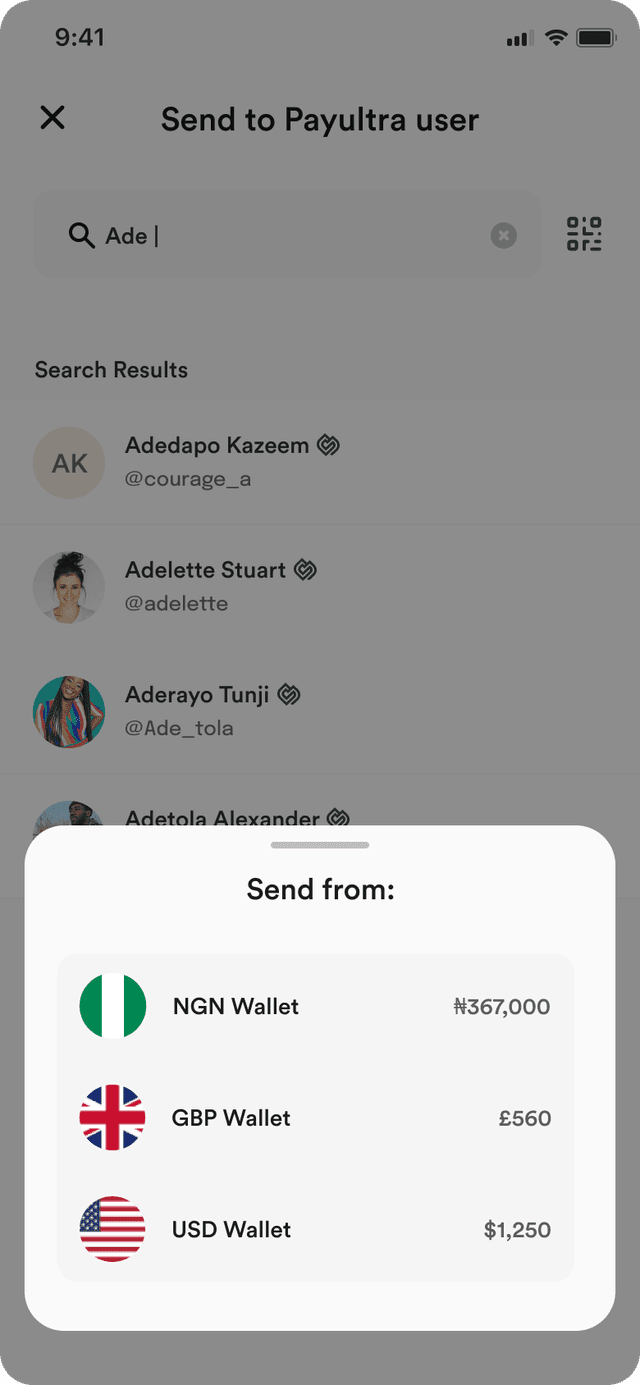
Task: Clear the search text
Action: 504,236
